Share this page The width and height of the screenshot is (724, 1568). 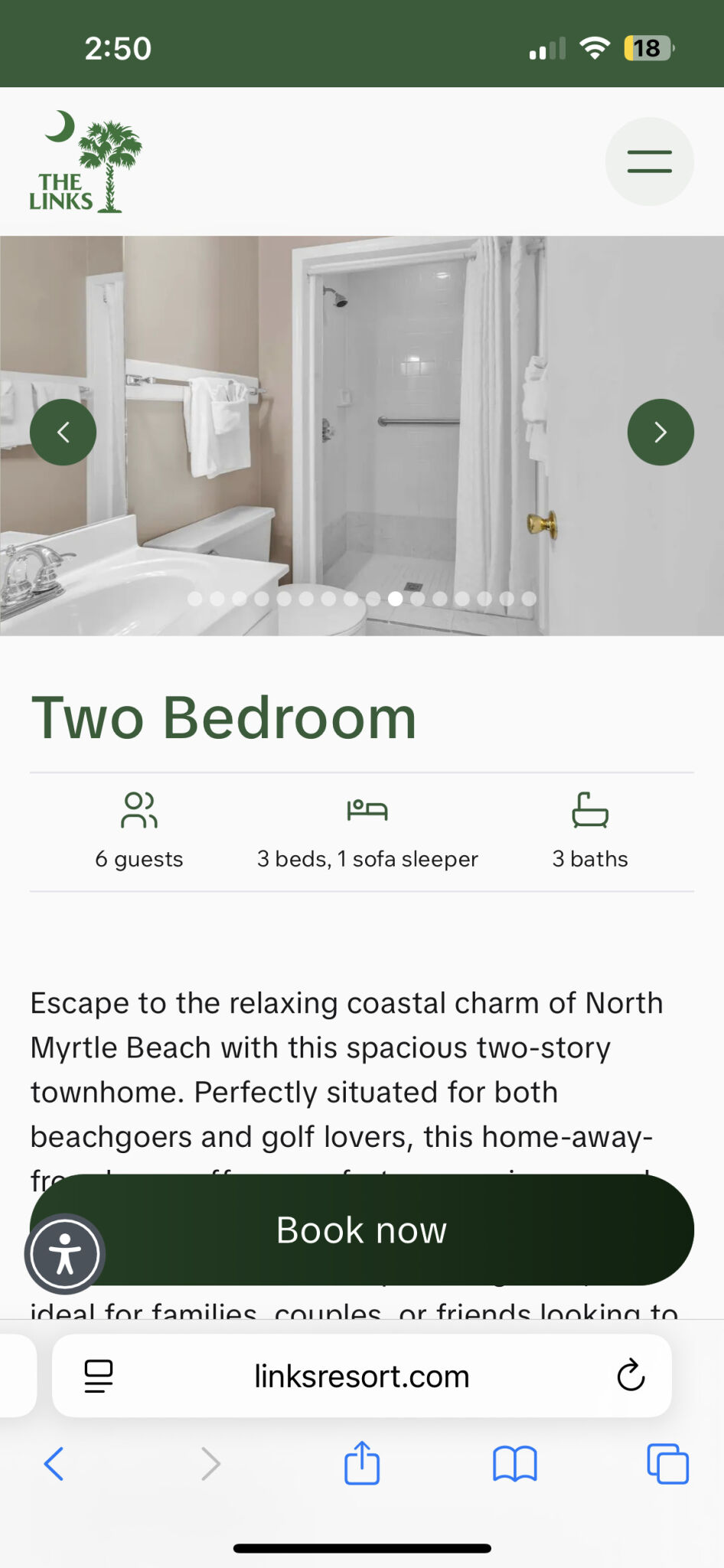[361, 1464]
